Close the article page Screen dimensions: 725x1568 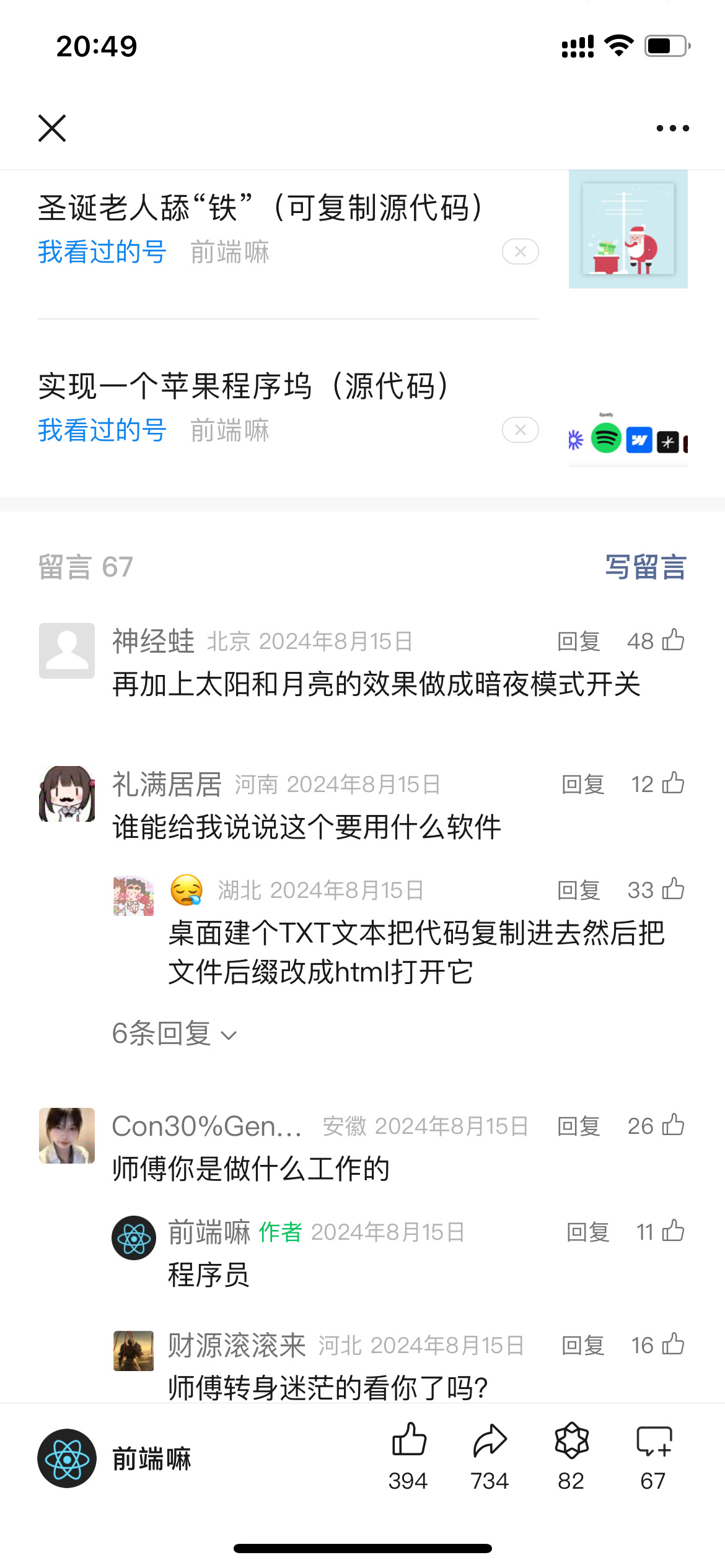pos(52,128)
